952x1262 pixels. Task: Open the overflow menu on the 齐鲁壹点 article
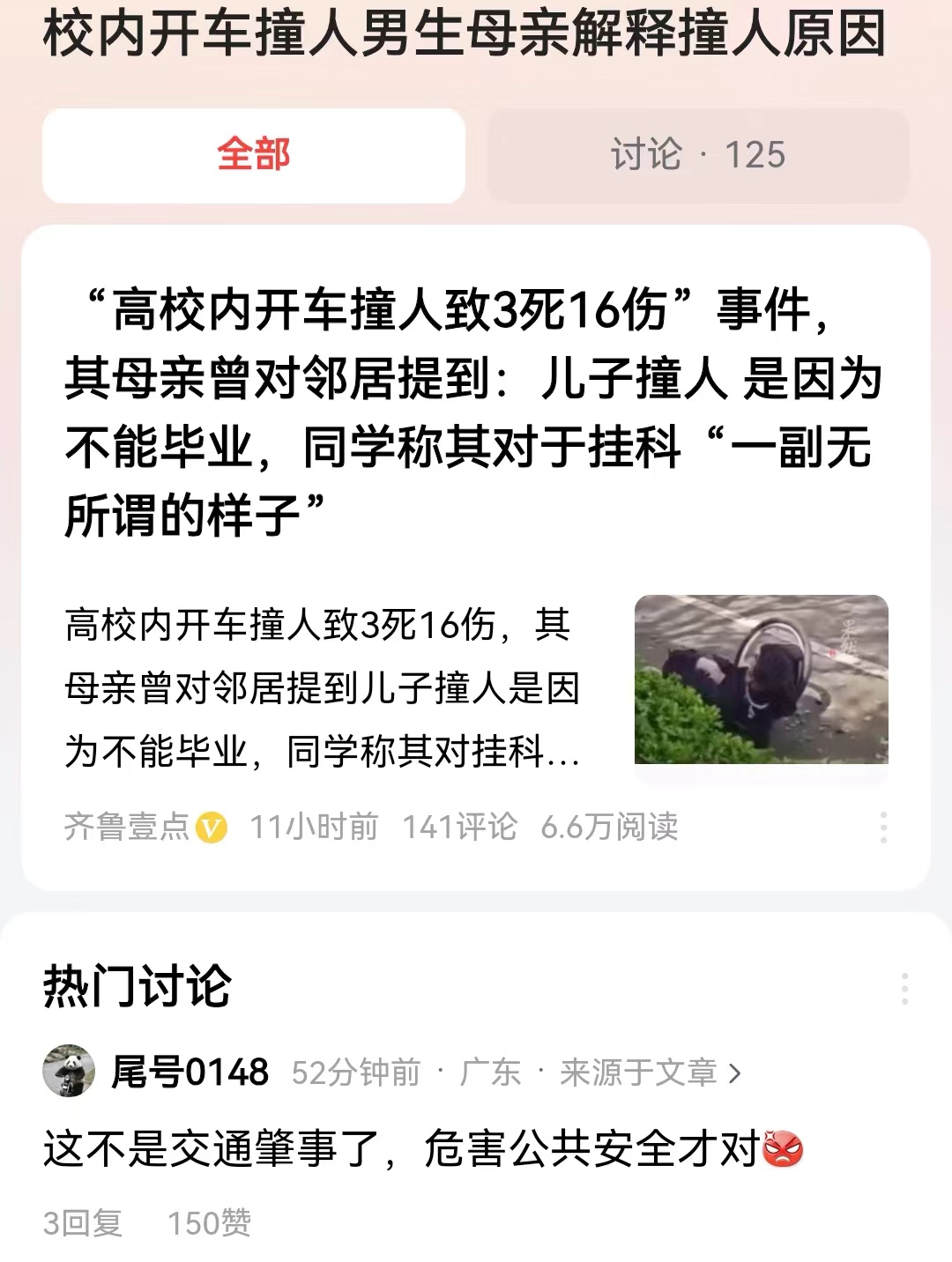tap(883, 828)
